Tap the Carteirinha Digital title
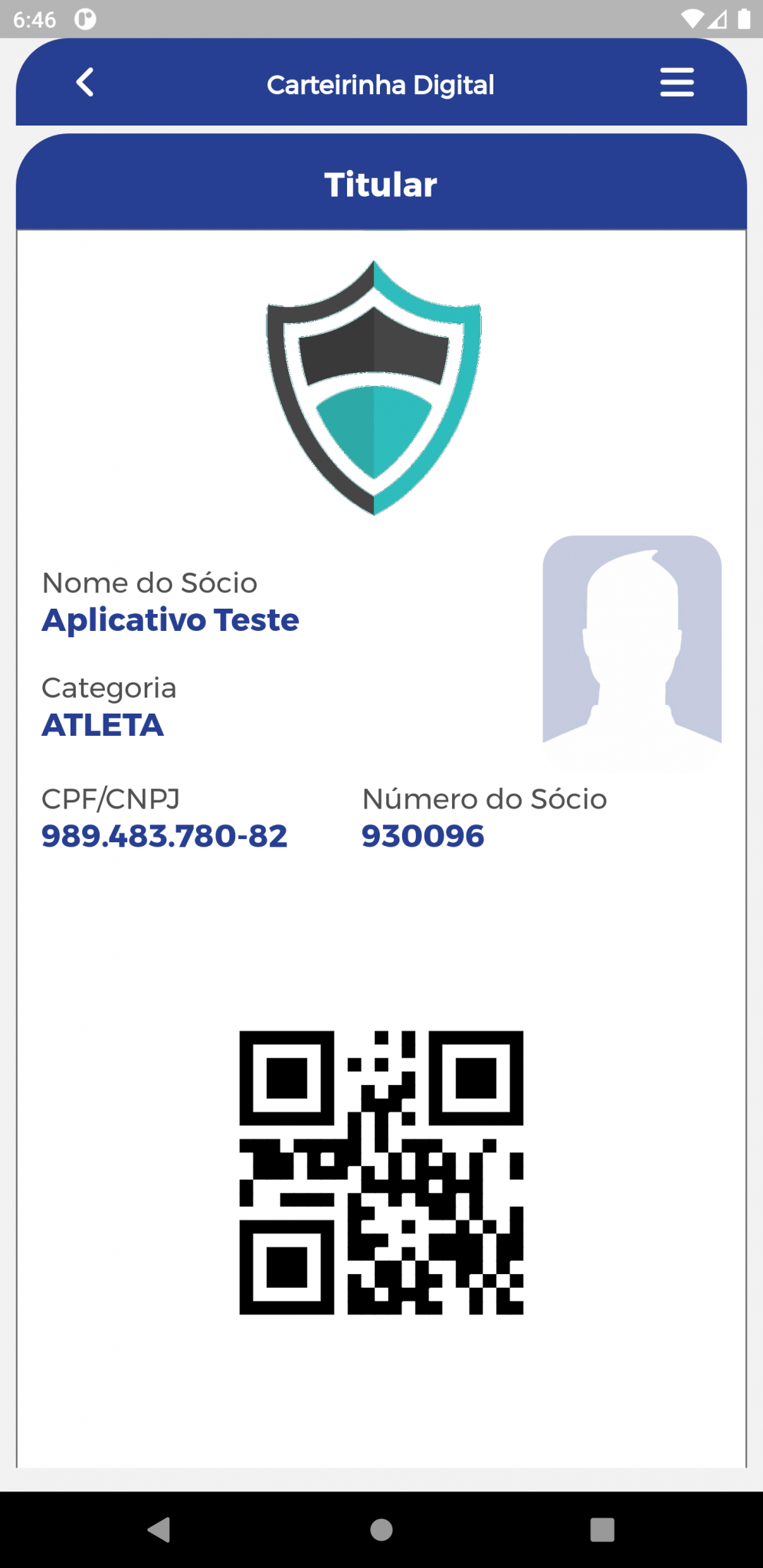The height and width of the screenshot is (1568, 763). pos(381,84)
